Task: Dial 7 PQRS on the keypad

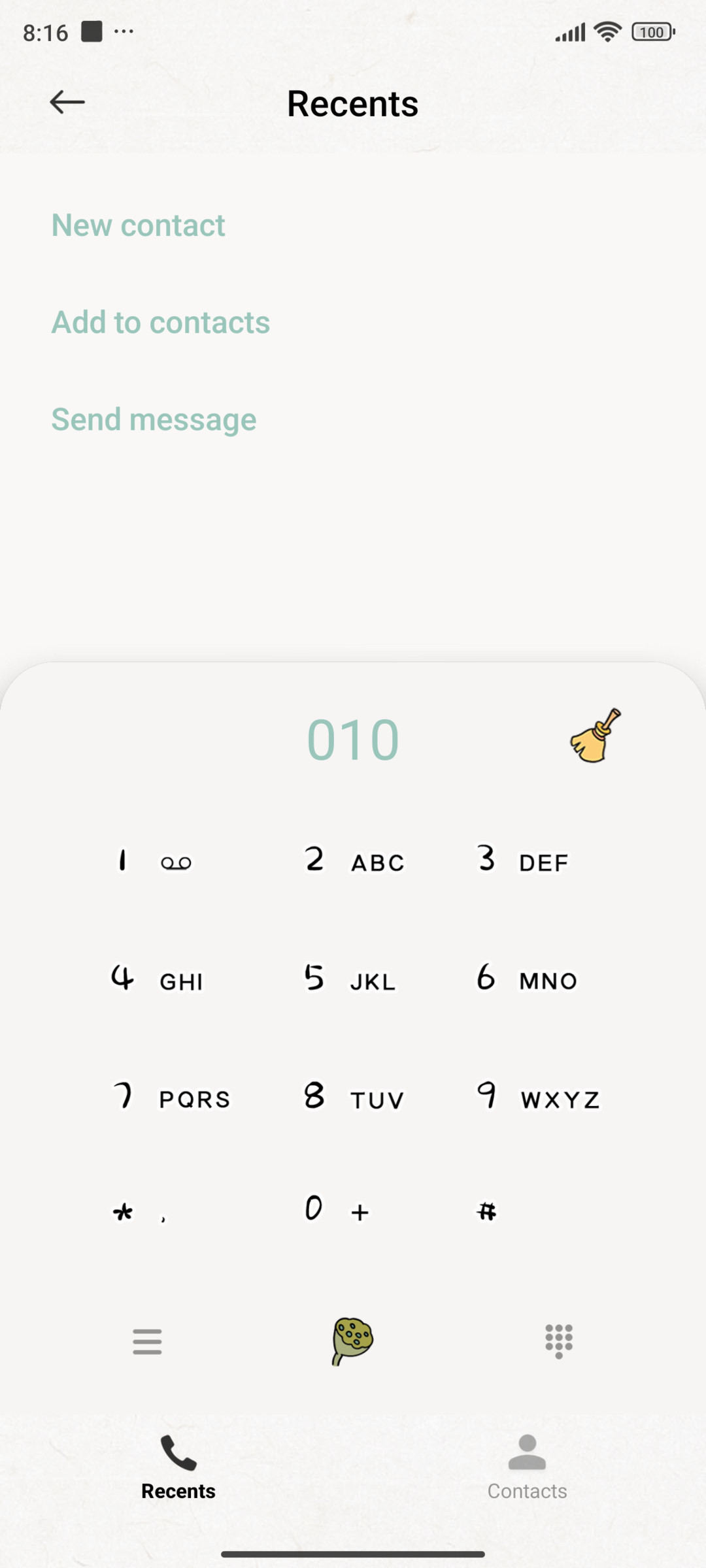Action: [171, 1098]
